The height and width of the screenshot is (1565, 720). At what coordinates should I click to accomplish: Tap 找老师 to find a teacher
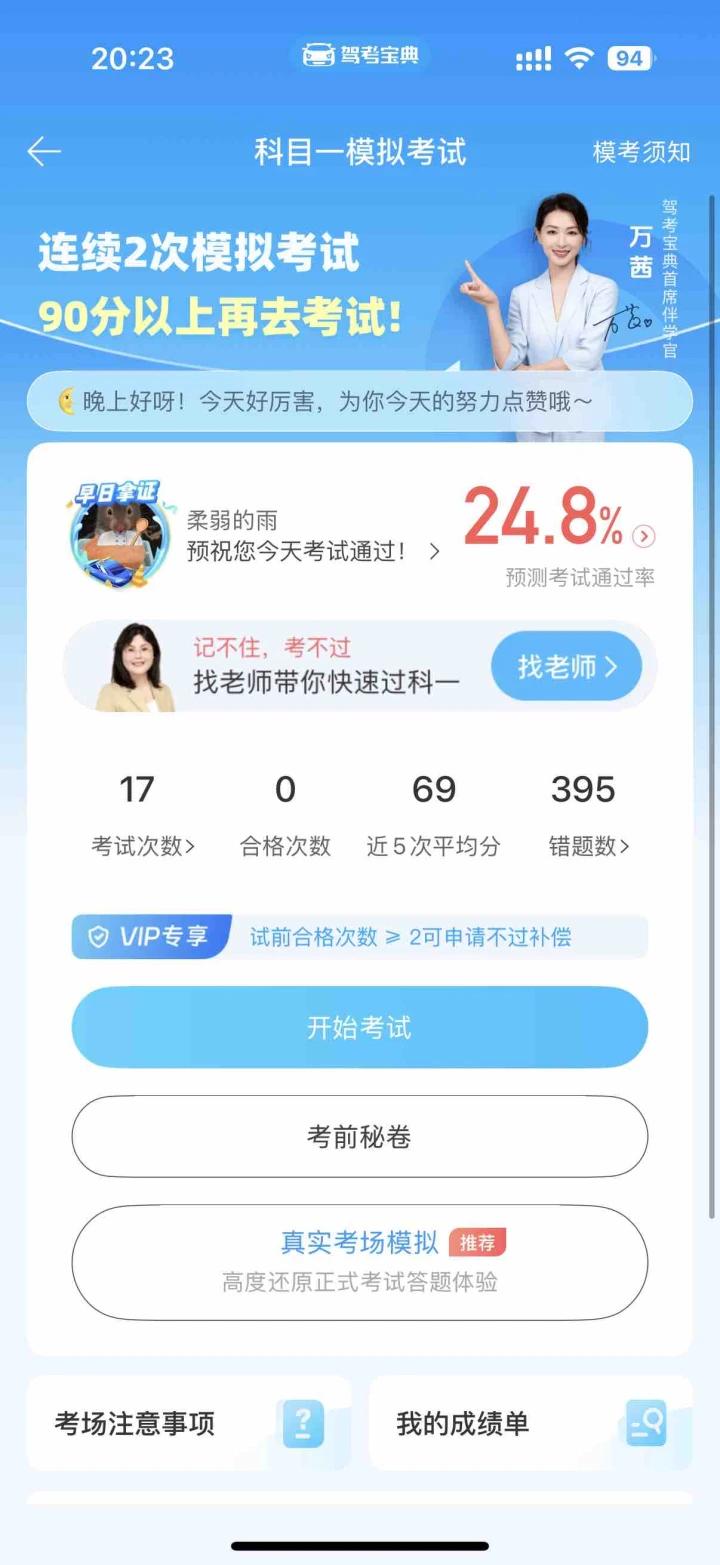click(x=566, y=666)
